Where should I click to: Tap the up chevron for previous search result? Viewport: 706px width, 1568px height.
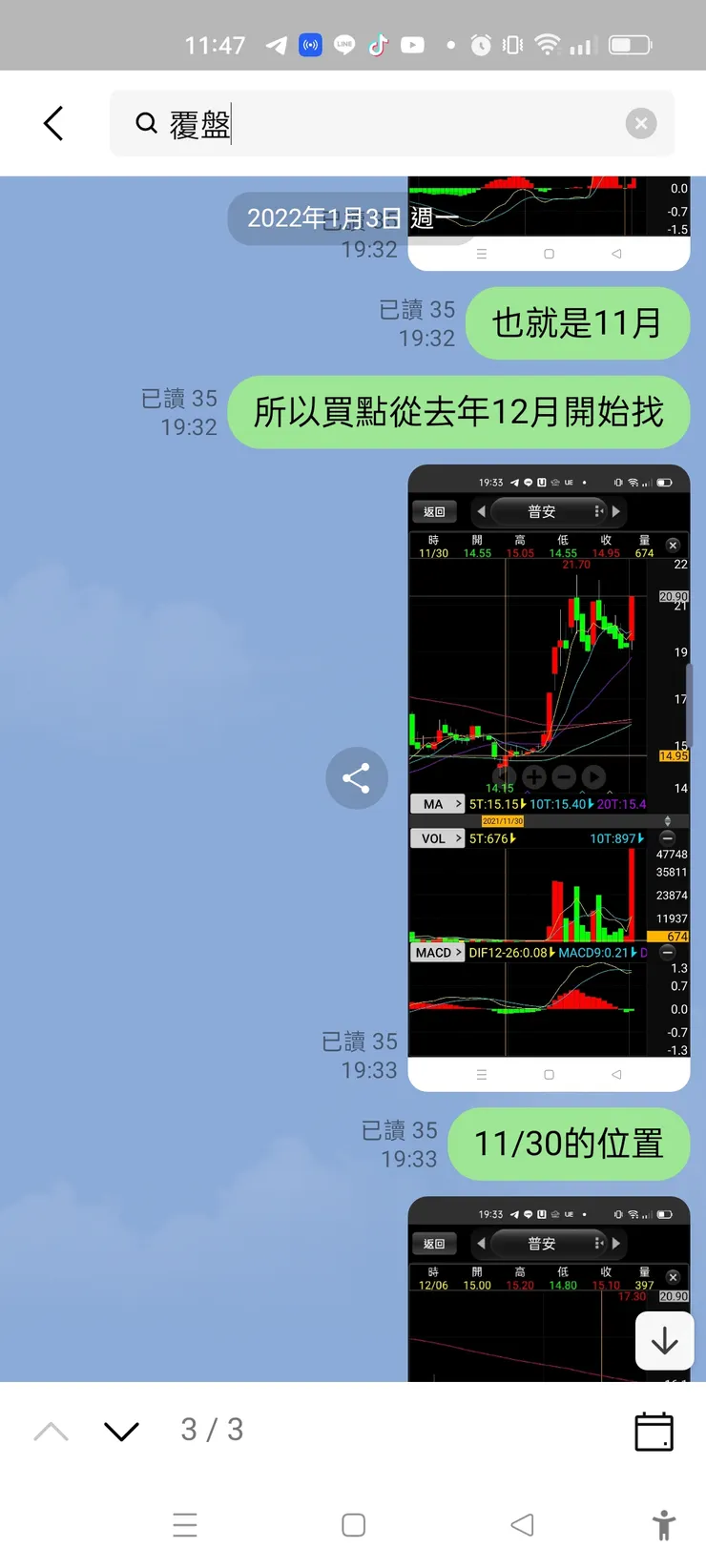click(x=51, y=1431)
